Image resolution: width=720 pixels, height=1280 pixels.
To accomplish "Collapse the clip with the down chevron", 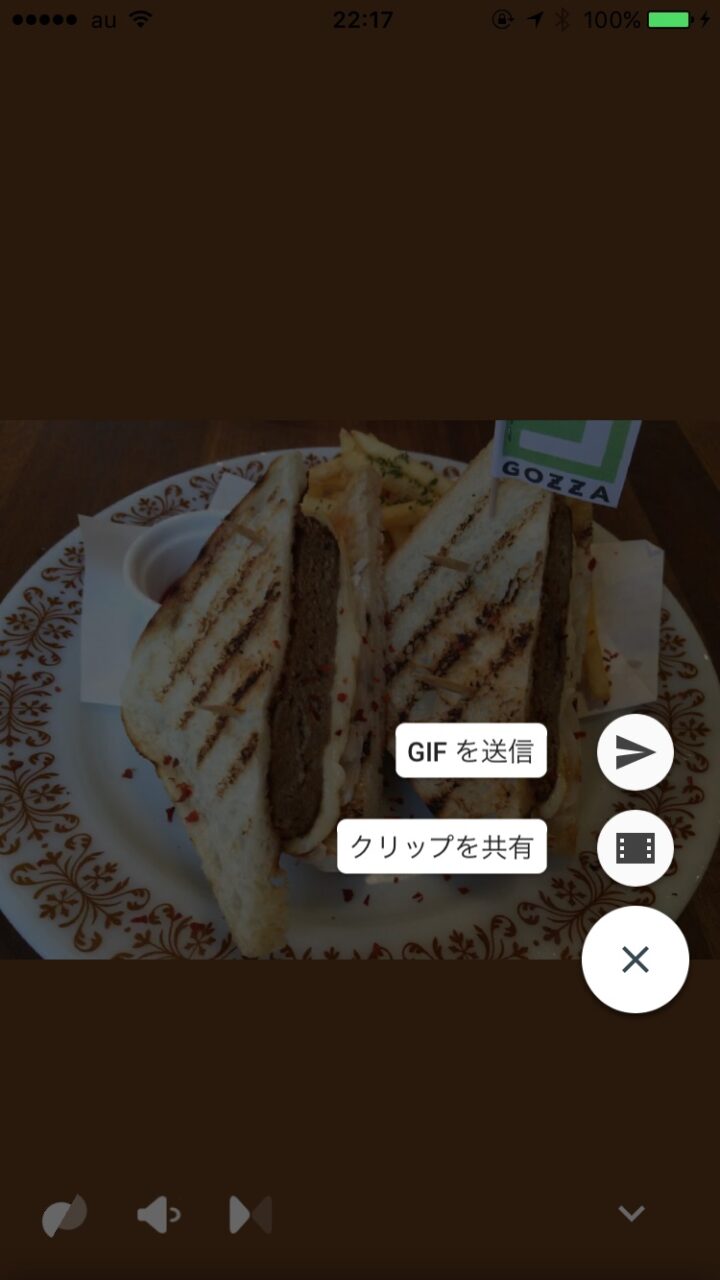I will point(631,1214).
